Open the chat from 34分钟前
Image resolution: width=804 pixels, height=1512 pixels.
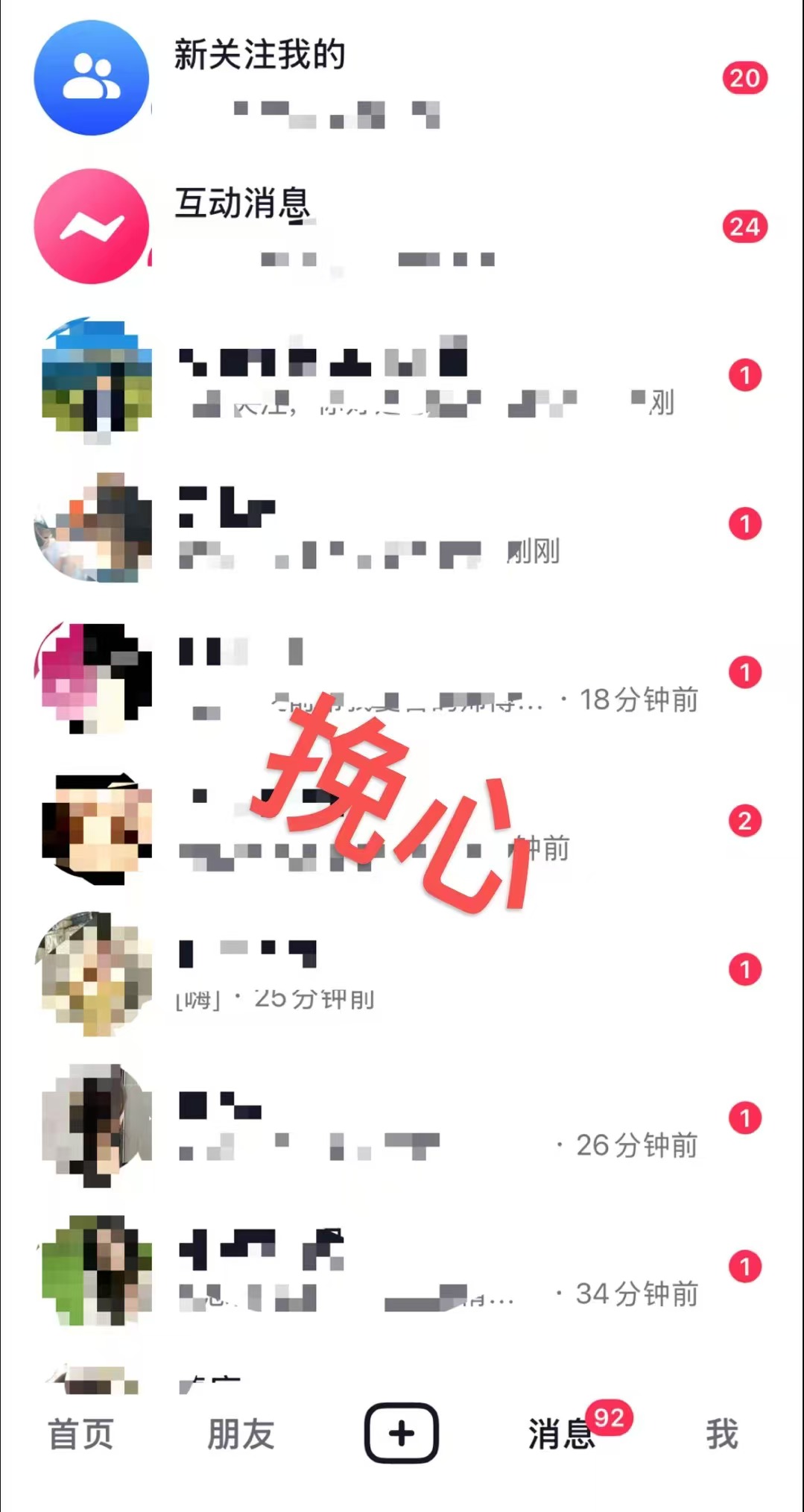coord(402,1270)
